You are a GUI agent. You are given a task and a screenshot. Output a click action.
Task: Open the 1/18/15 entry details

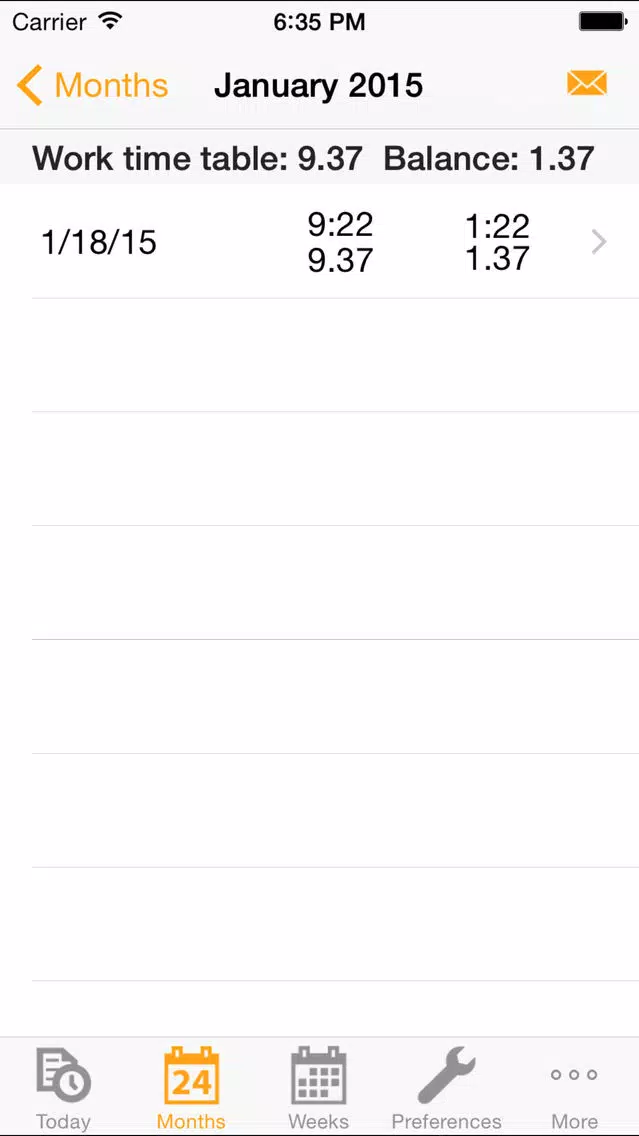[x=320, y=242]
